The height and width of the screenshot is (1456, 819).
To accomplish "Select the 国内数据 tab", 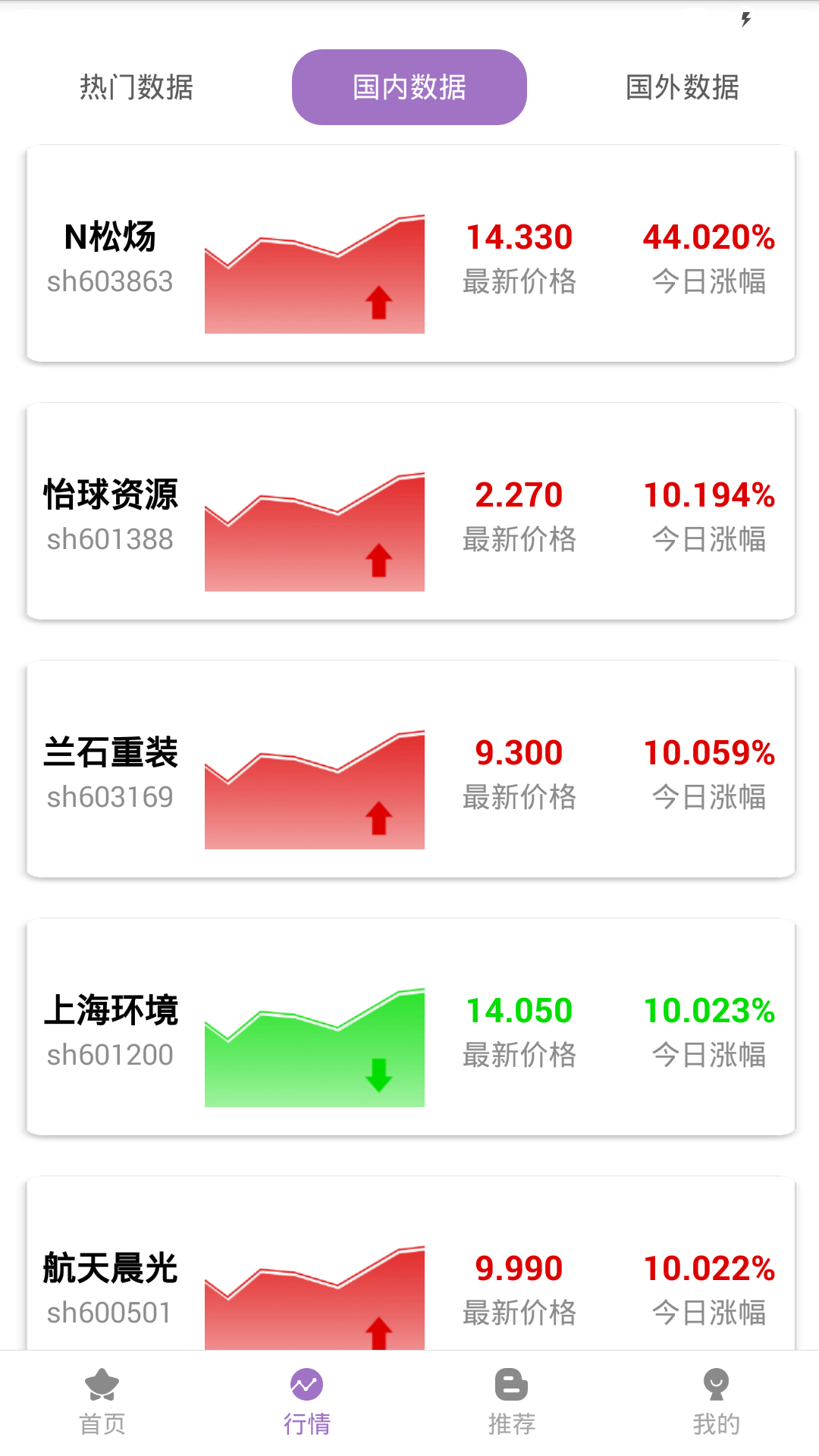I will pos(409,86).
